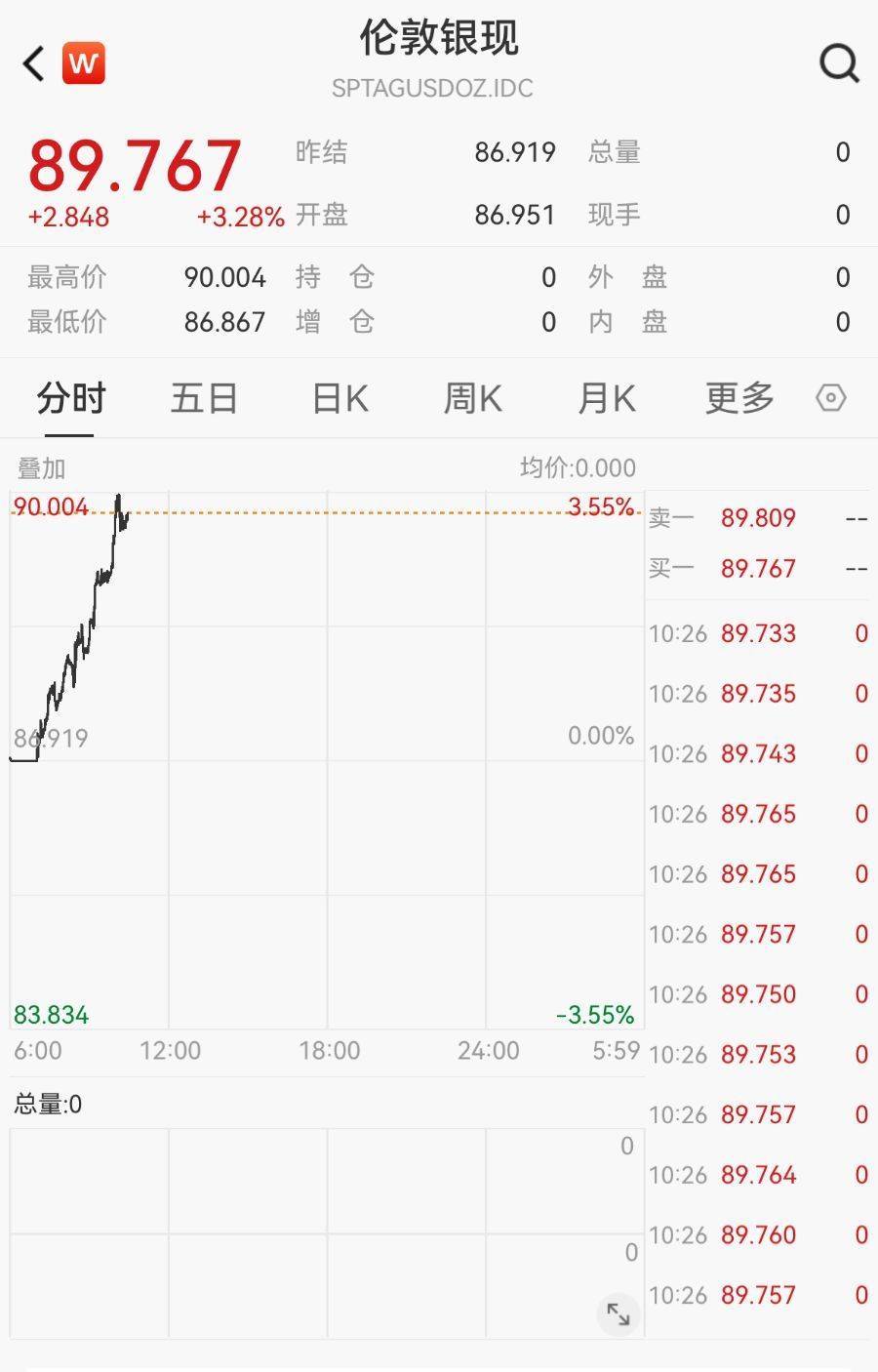Switch to the 五日 chart tab
Viewport: 878px width, 1372px height.
pyautogui.click(x=204, y=399)
